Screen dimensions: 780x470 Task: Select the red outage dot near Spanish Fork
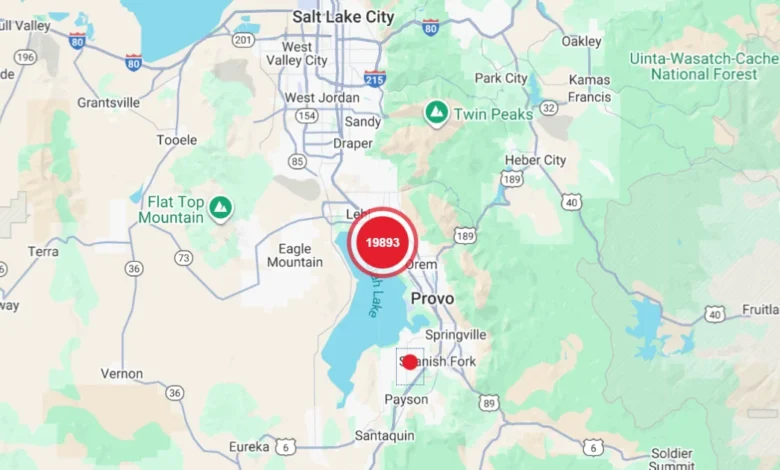coord(409,362)
